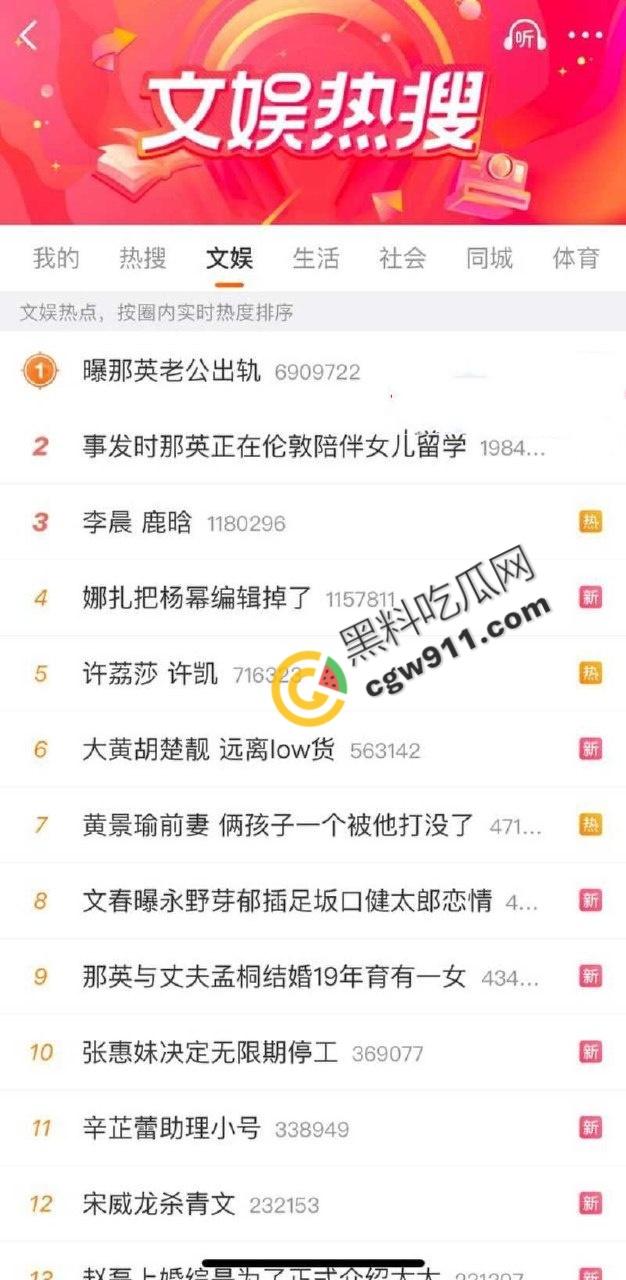Image resolution: width=626 pixels, height=1280 pixels.
Task: Open the 辛芷蕾助理小号 topic
Action: click(171, 1128)
